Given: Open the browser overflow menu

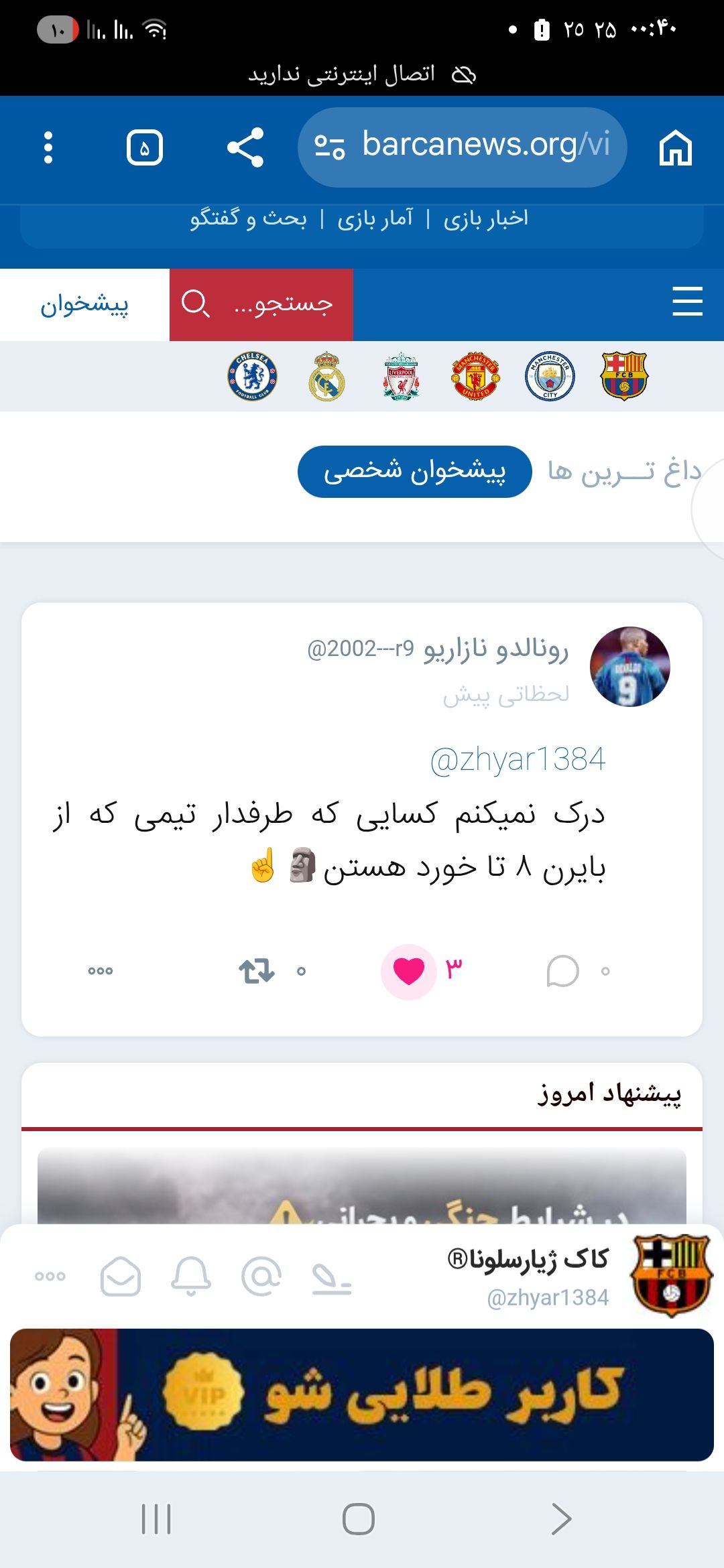Looking at the screenshot, I should [48, 147].
